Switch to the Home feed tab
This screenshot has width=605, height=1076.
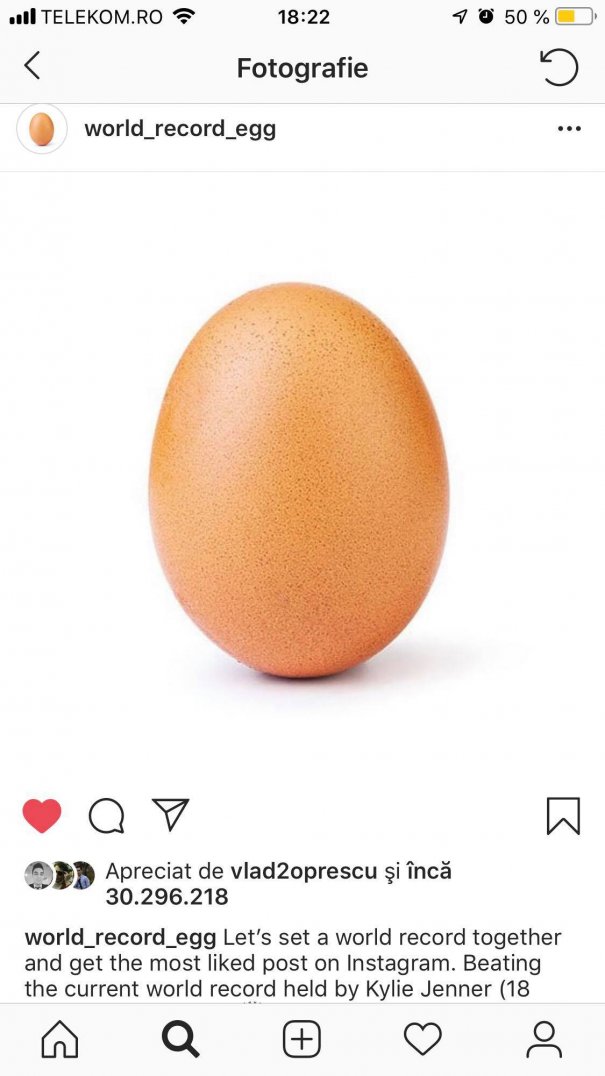pos(60,1040)
